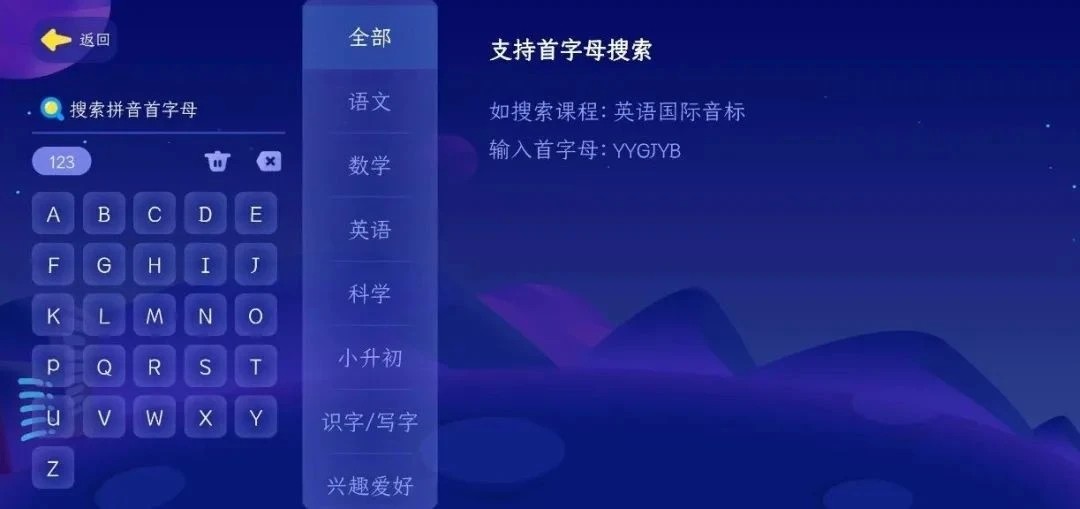Open the 数学 category
1080x509 pixels.
369,166
